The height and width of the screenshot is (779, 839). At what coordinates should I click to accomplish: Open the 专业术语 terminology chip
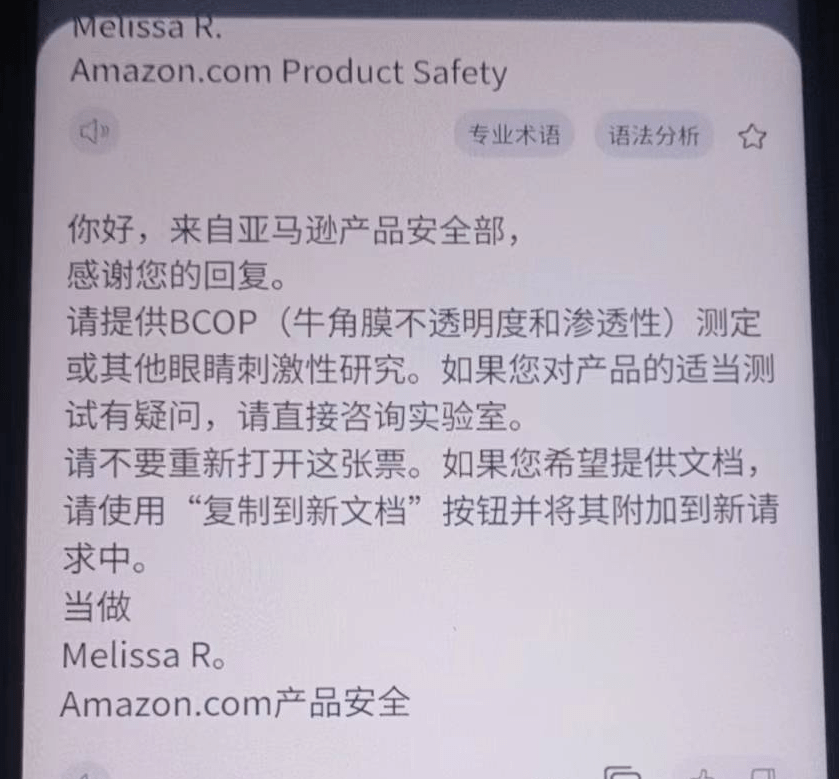tap(515, 136)
